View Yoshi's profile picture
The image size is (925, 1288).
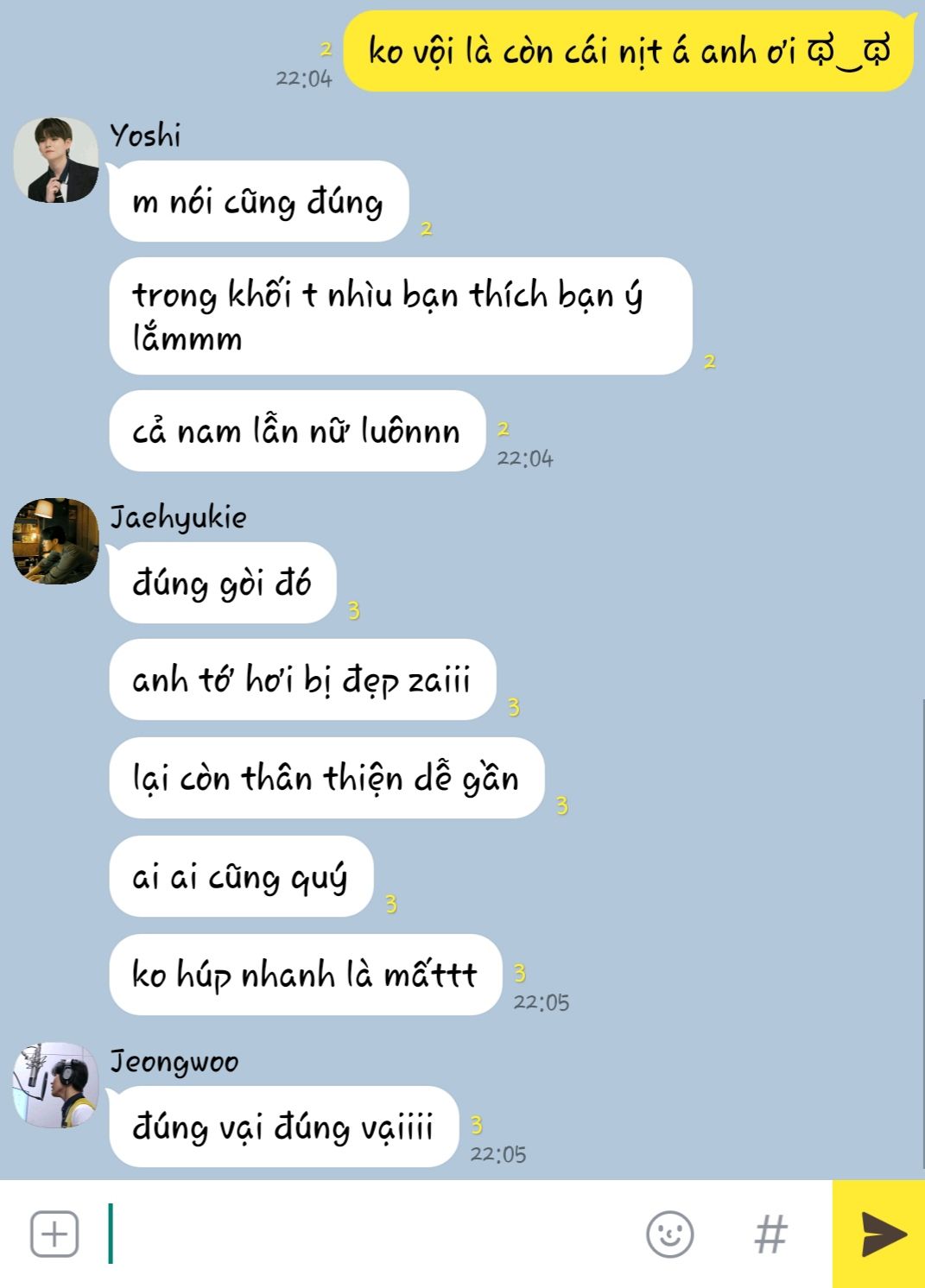tap(56, 161)
